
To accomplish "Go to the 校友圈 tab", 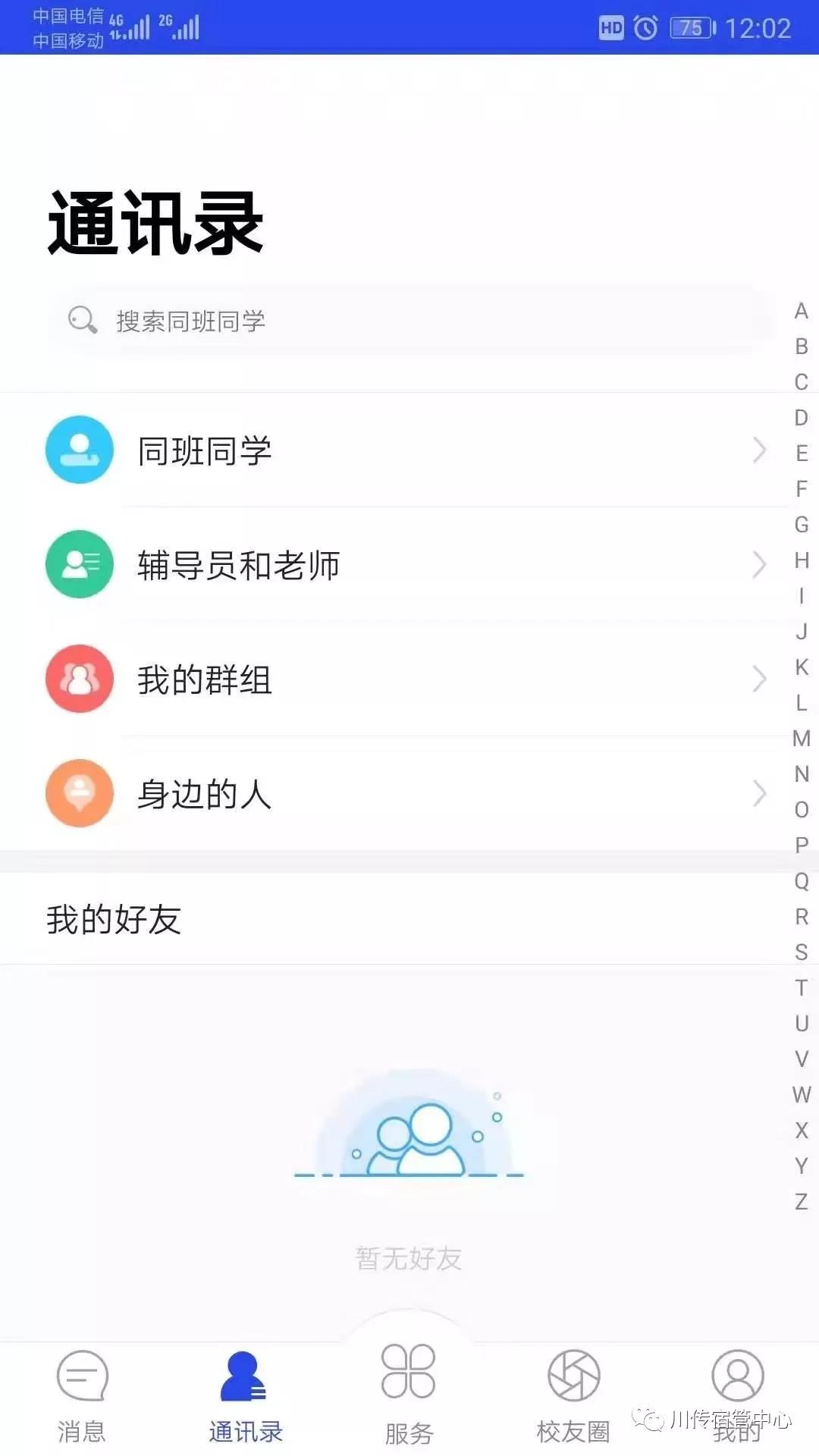I will [x=573, y=1395].
